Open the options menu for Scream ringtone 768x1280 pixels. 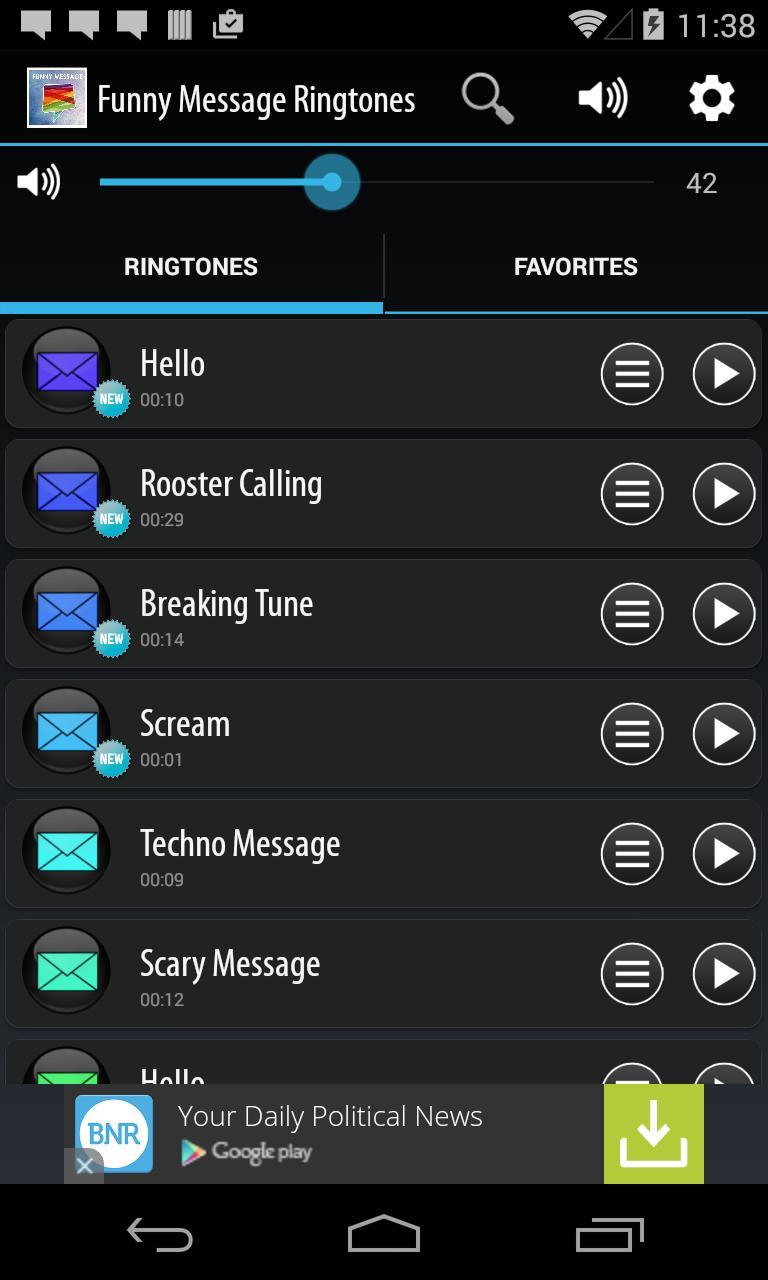[x=632, y=734]
